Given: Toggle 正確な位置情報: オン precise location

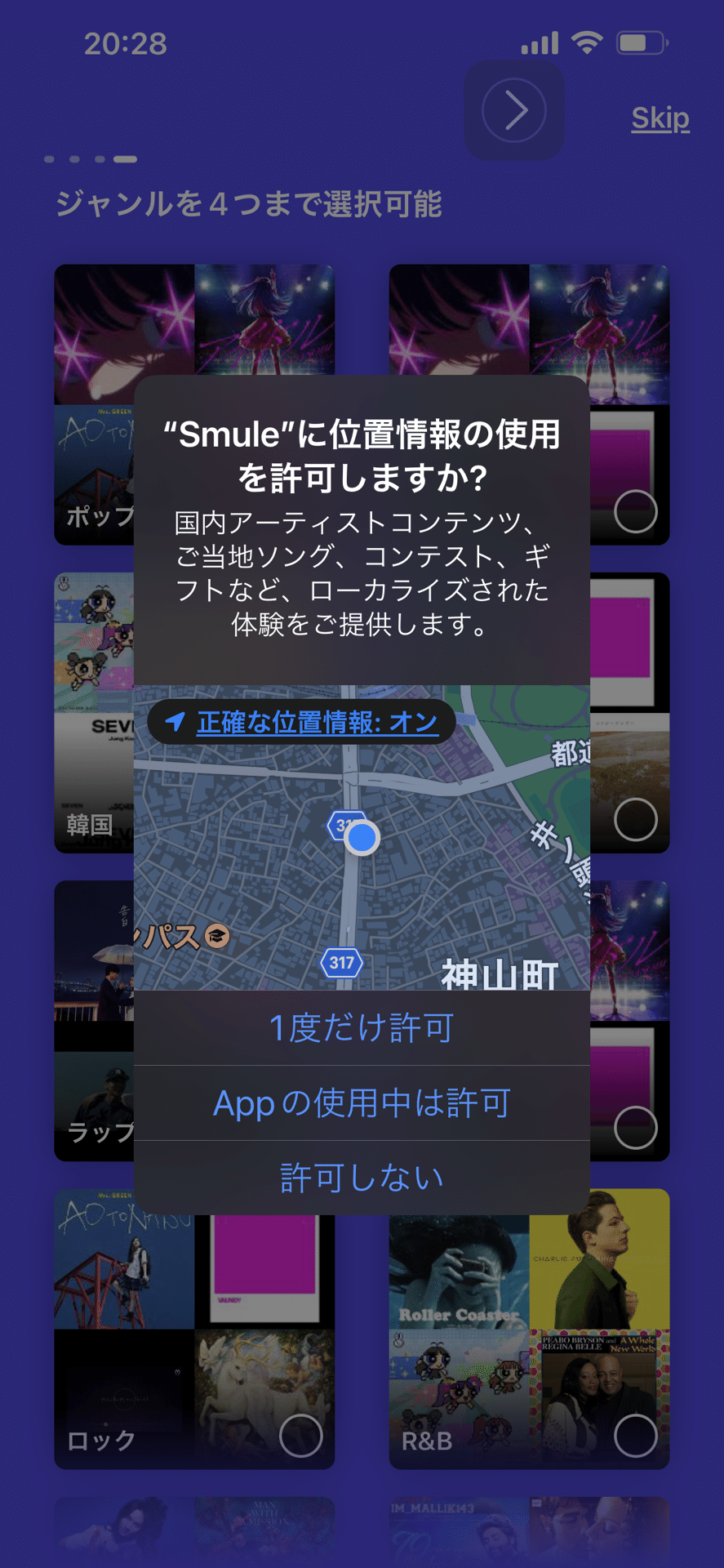Looking at the screenshot, I should (x=302, y=722).
